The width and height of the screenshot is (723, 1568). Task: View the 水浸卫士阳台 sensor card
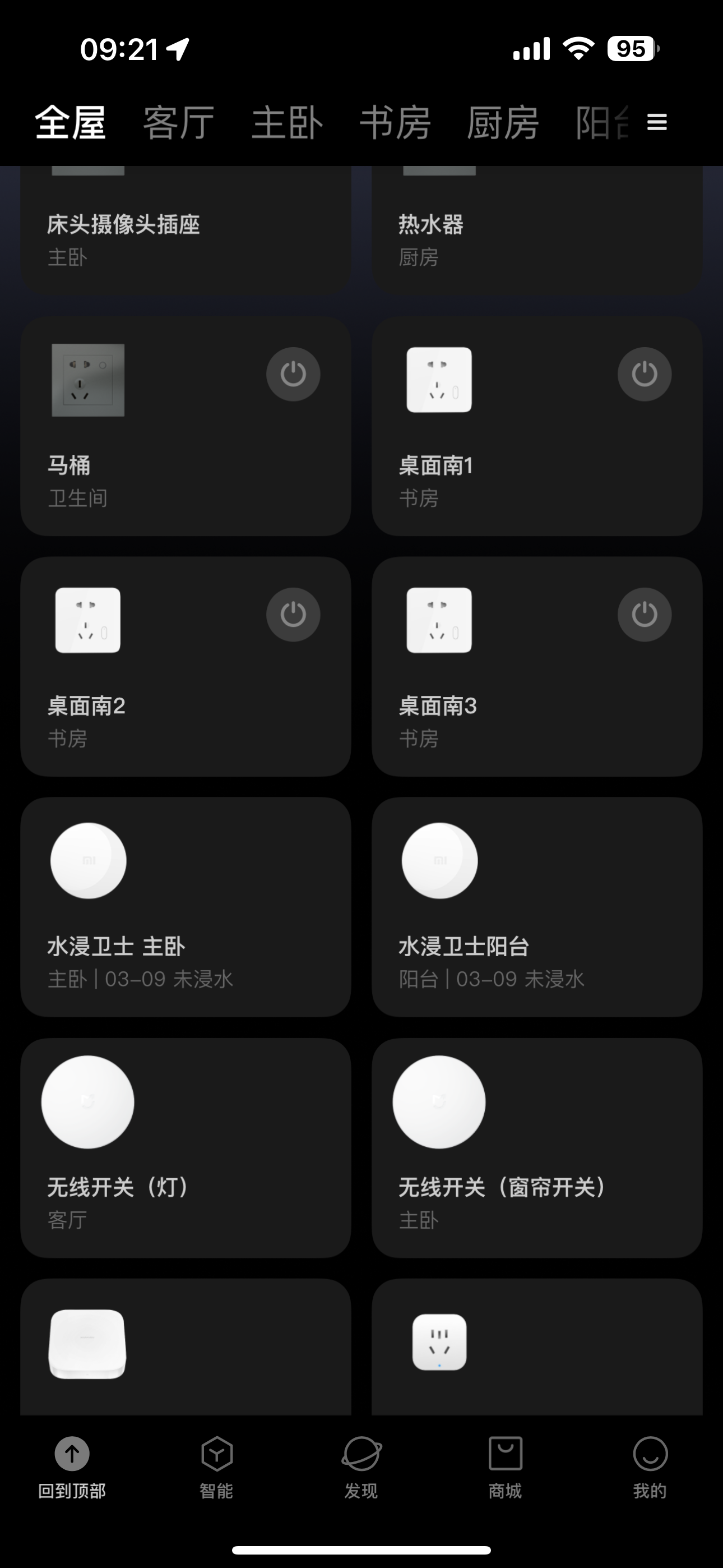pos(537,907)
